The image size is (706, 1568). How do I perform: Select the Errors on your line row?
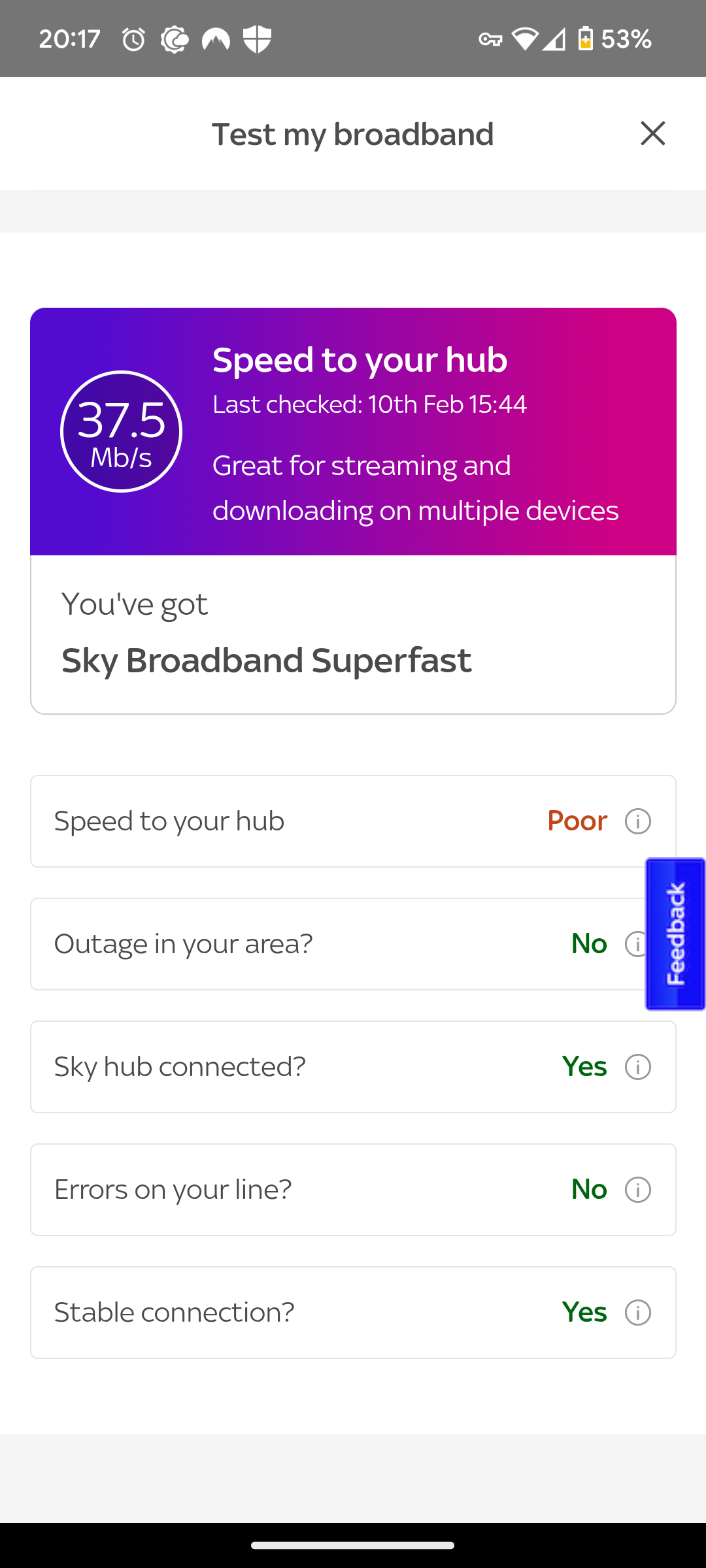tap(294, 1189)
